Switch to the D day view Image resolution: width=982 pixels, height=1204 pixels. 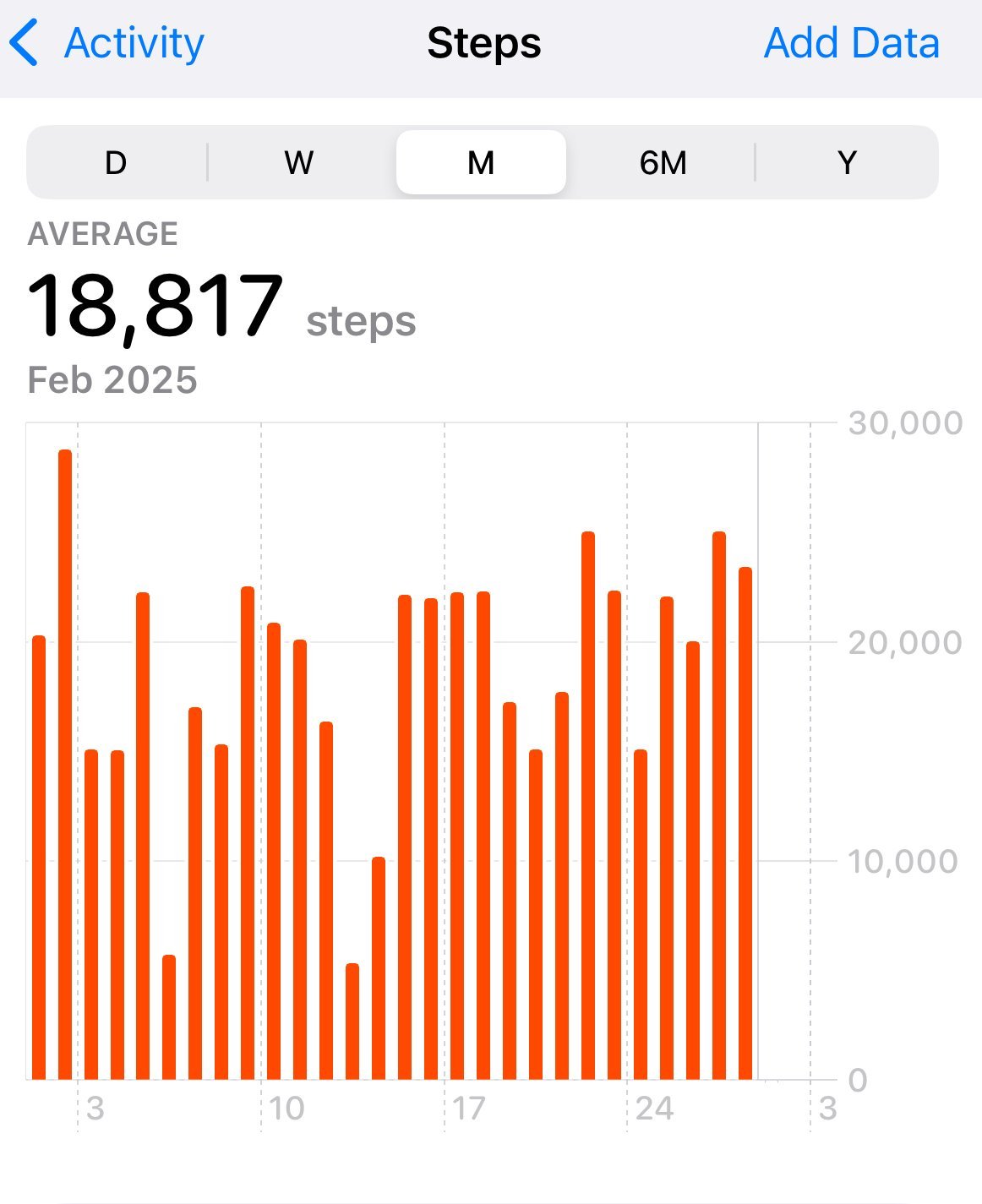[117, 162]
